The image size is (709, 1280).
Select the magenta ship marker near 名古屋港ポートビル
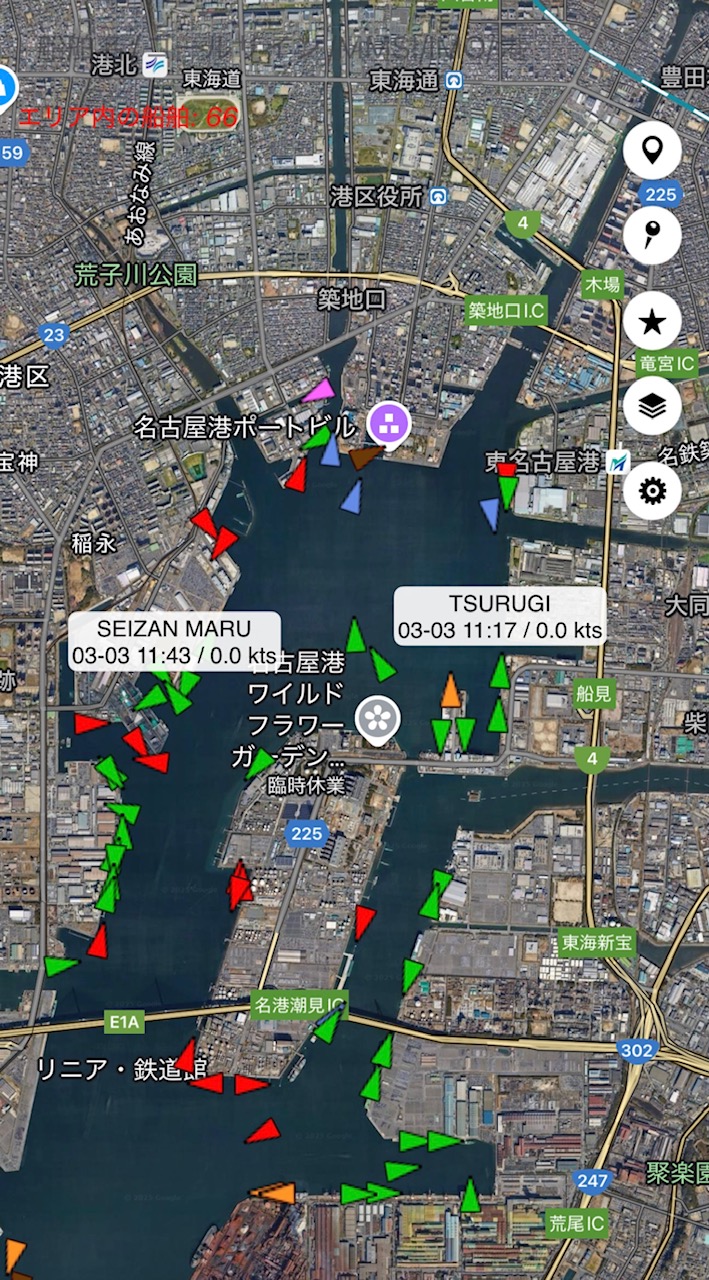pos(321,390)
